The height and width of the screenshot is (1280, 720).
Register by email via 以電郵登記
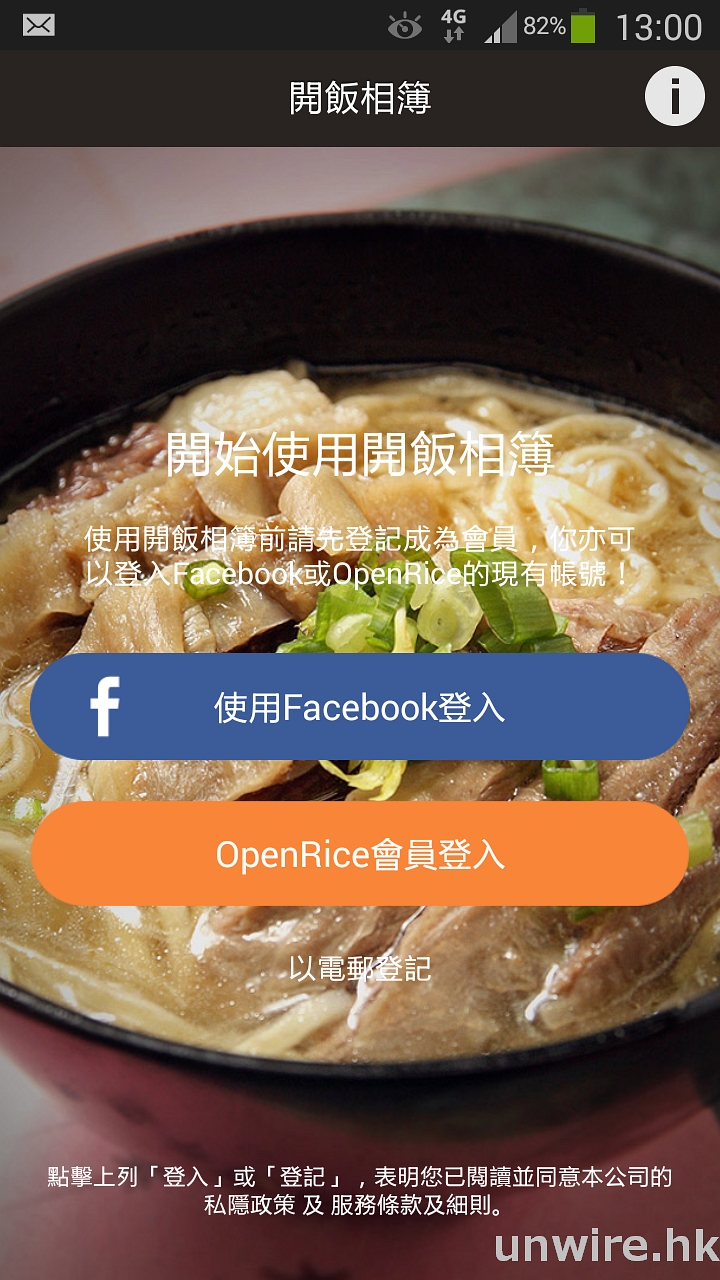[360, 968]
